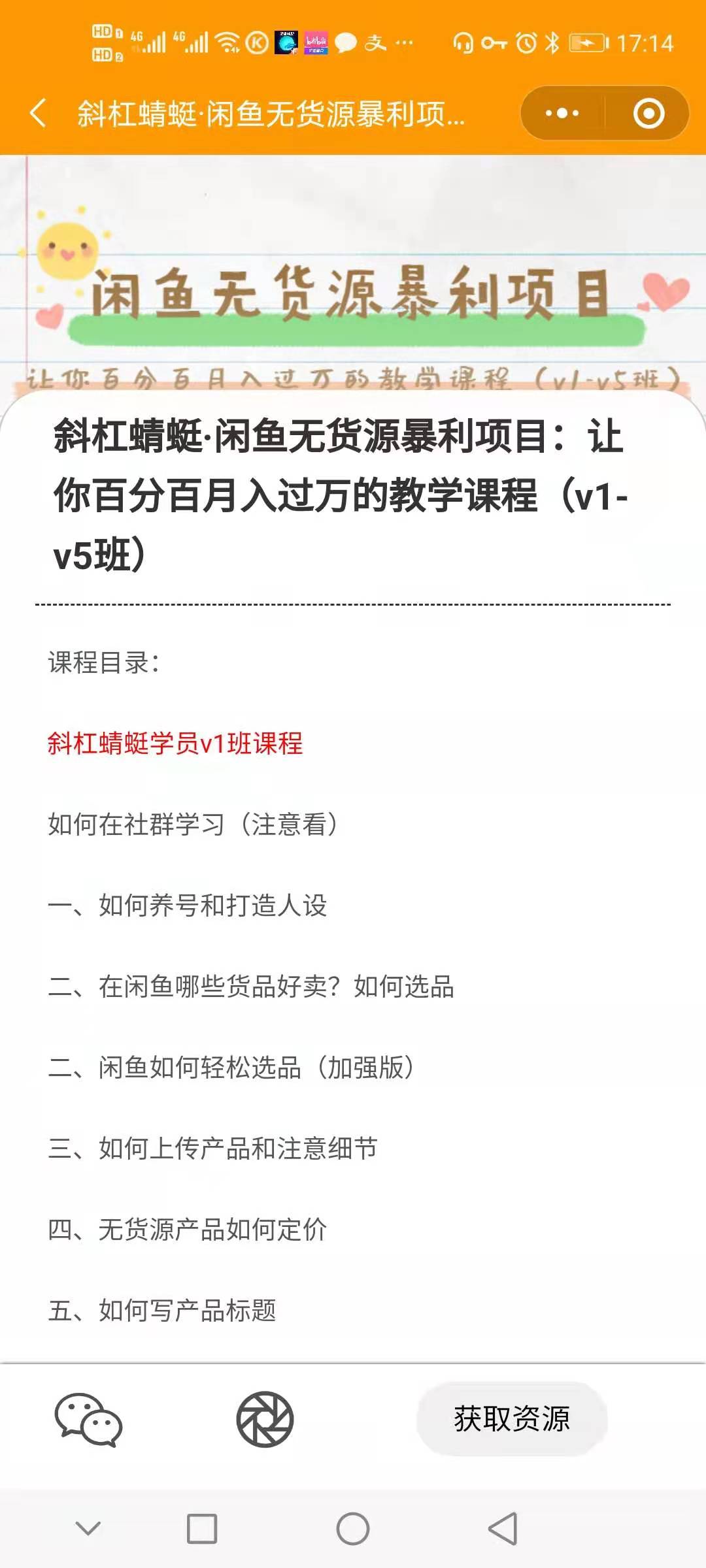Tap the camera shutter icon
Screen dimensions: 706x1568
(x=265, y=1419)
